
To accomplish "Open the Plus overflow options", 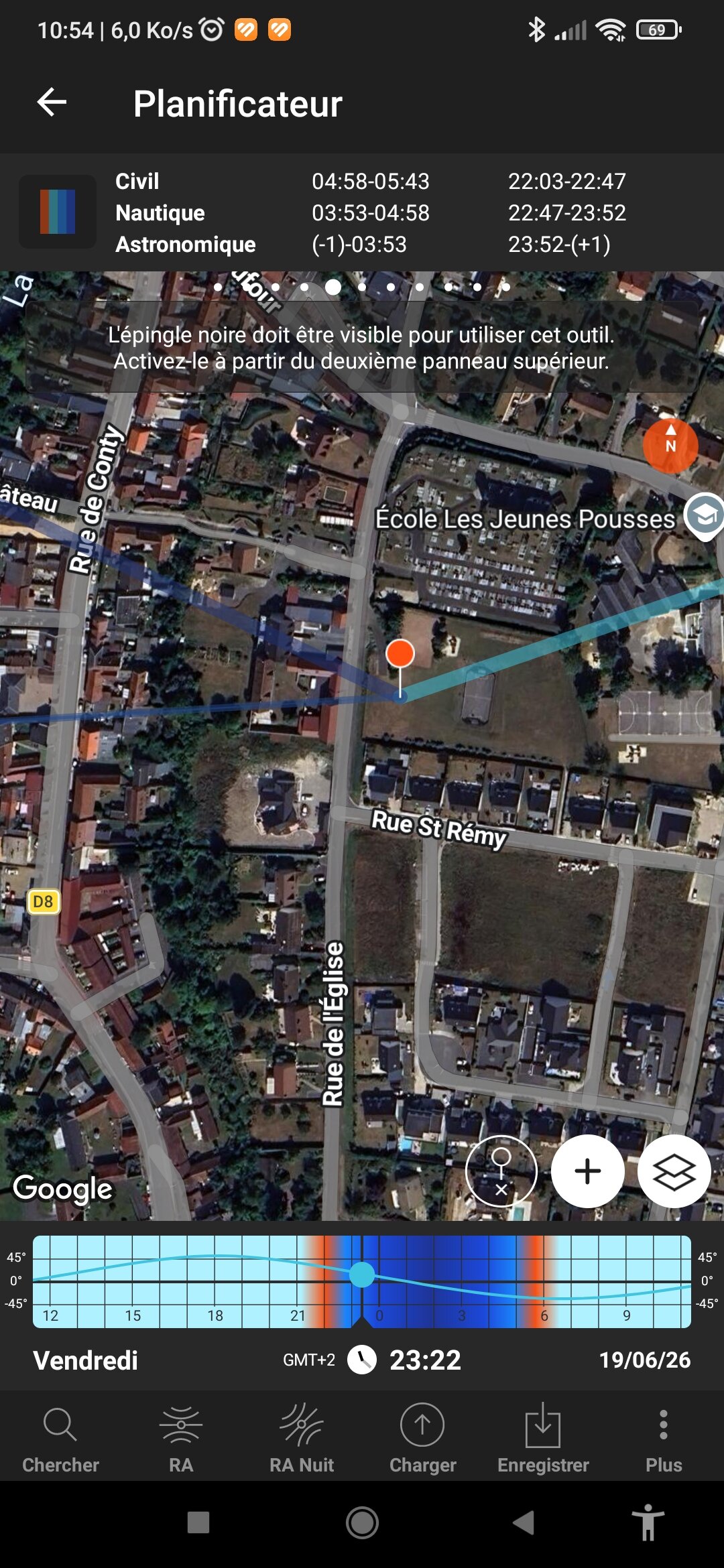I will (663, 1437).
